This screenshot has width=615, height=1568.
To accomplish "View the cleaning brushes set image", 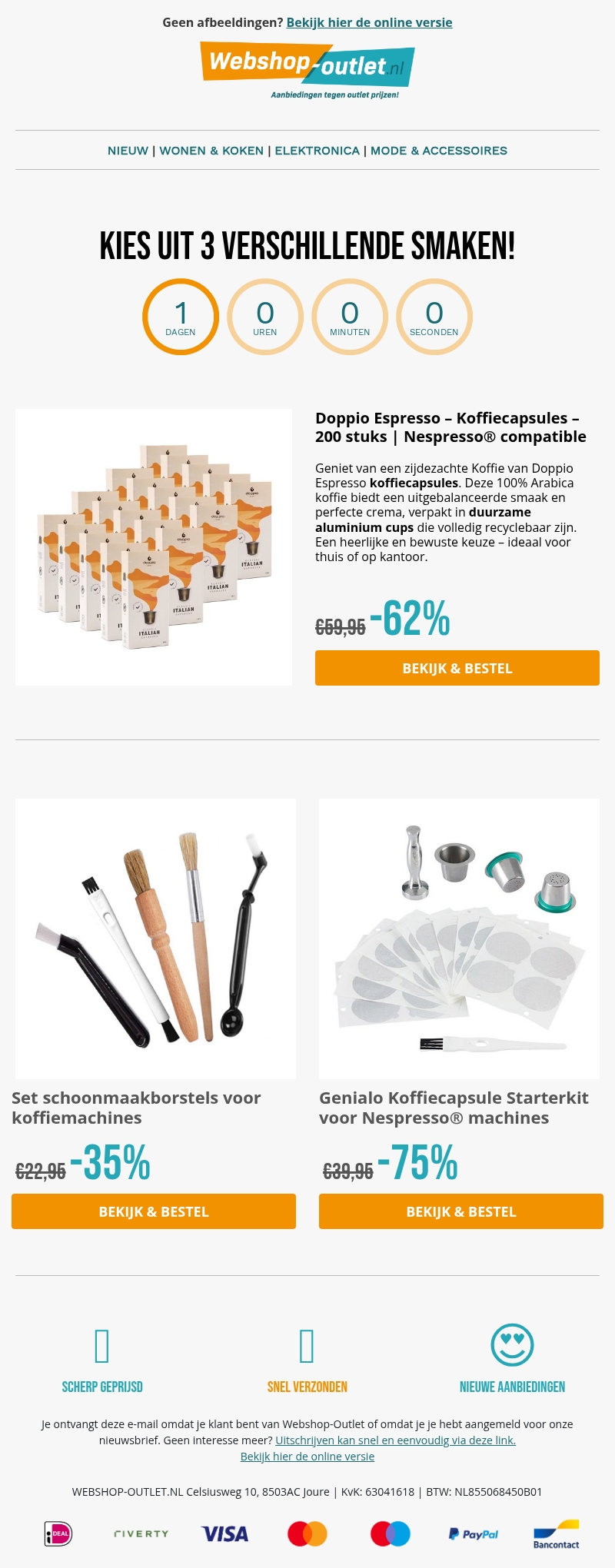I will [155, 938].
